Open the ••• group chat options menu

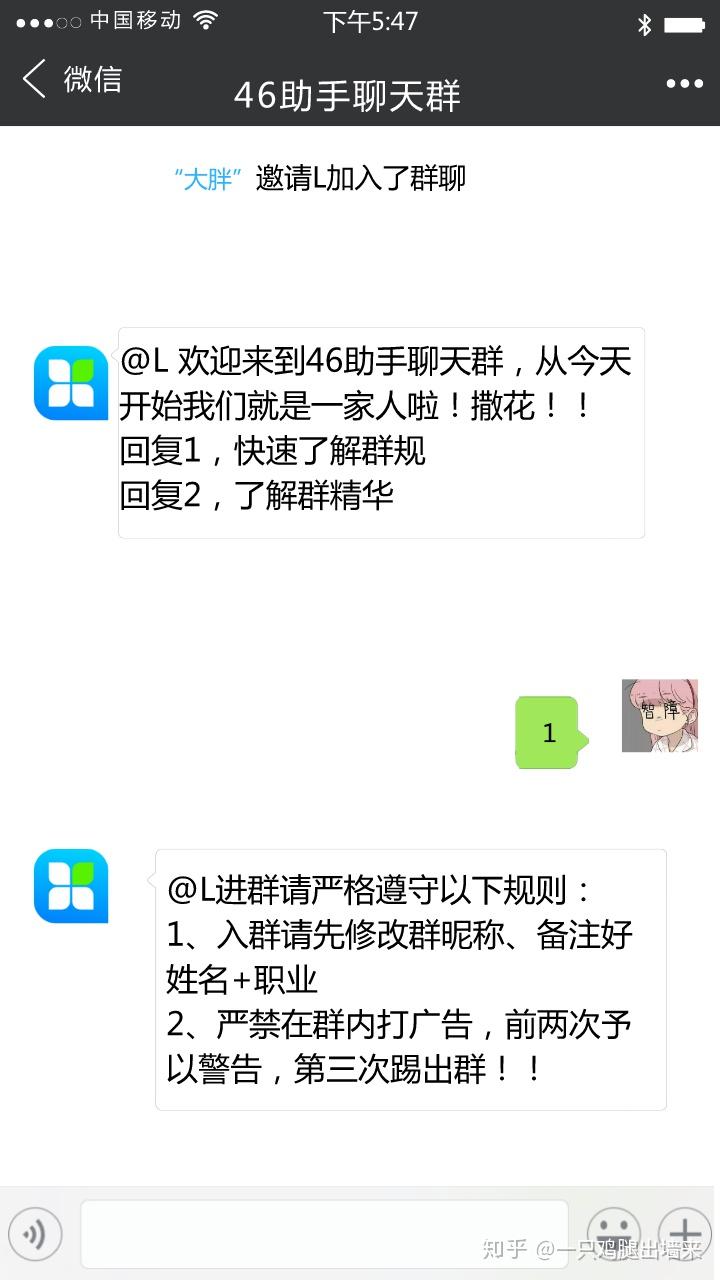686,83
